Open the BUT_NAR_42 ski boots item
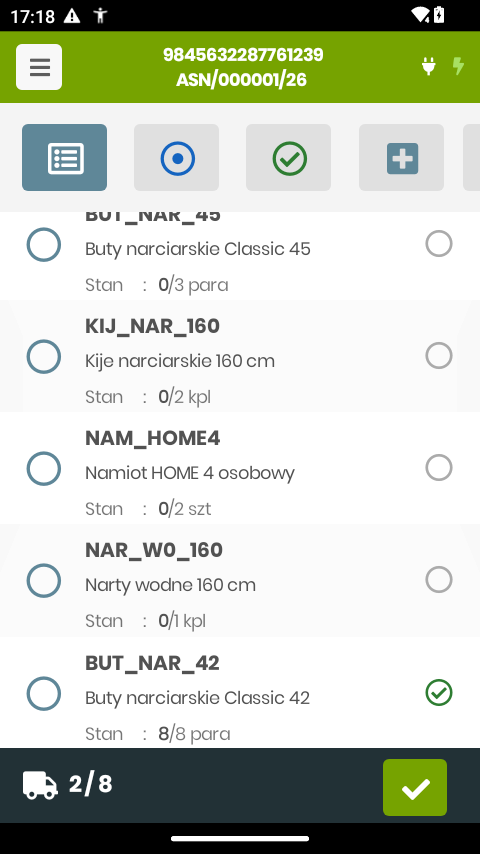The width and height of the screenshot is (480, 854). pyautogui.click(x=240, y=693)
